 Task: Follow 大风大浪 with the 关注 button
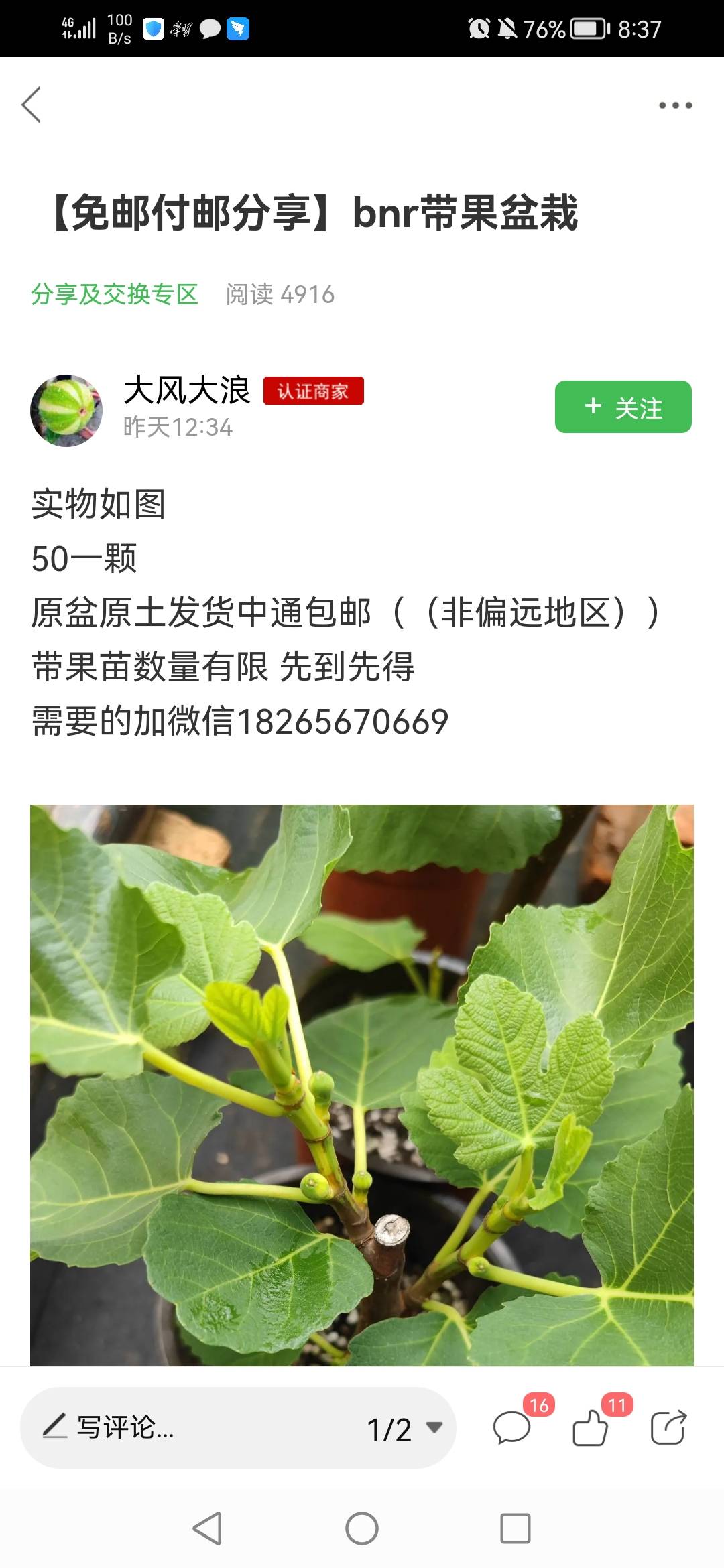[x=623, y=407]
